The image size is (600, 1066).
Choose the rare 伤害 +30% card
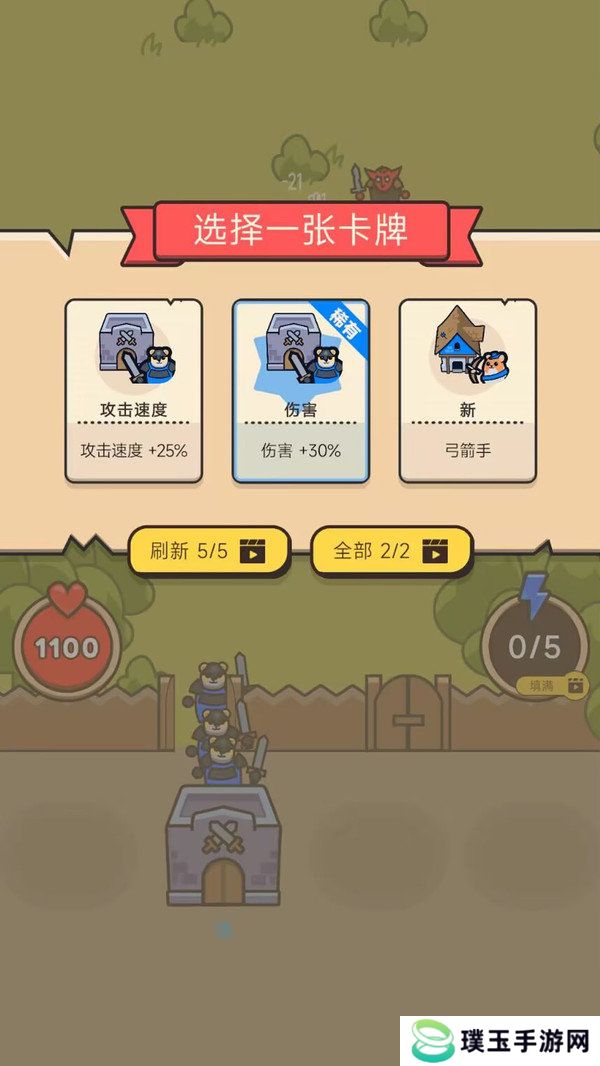(301, 392)
